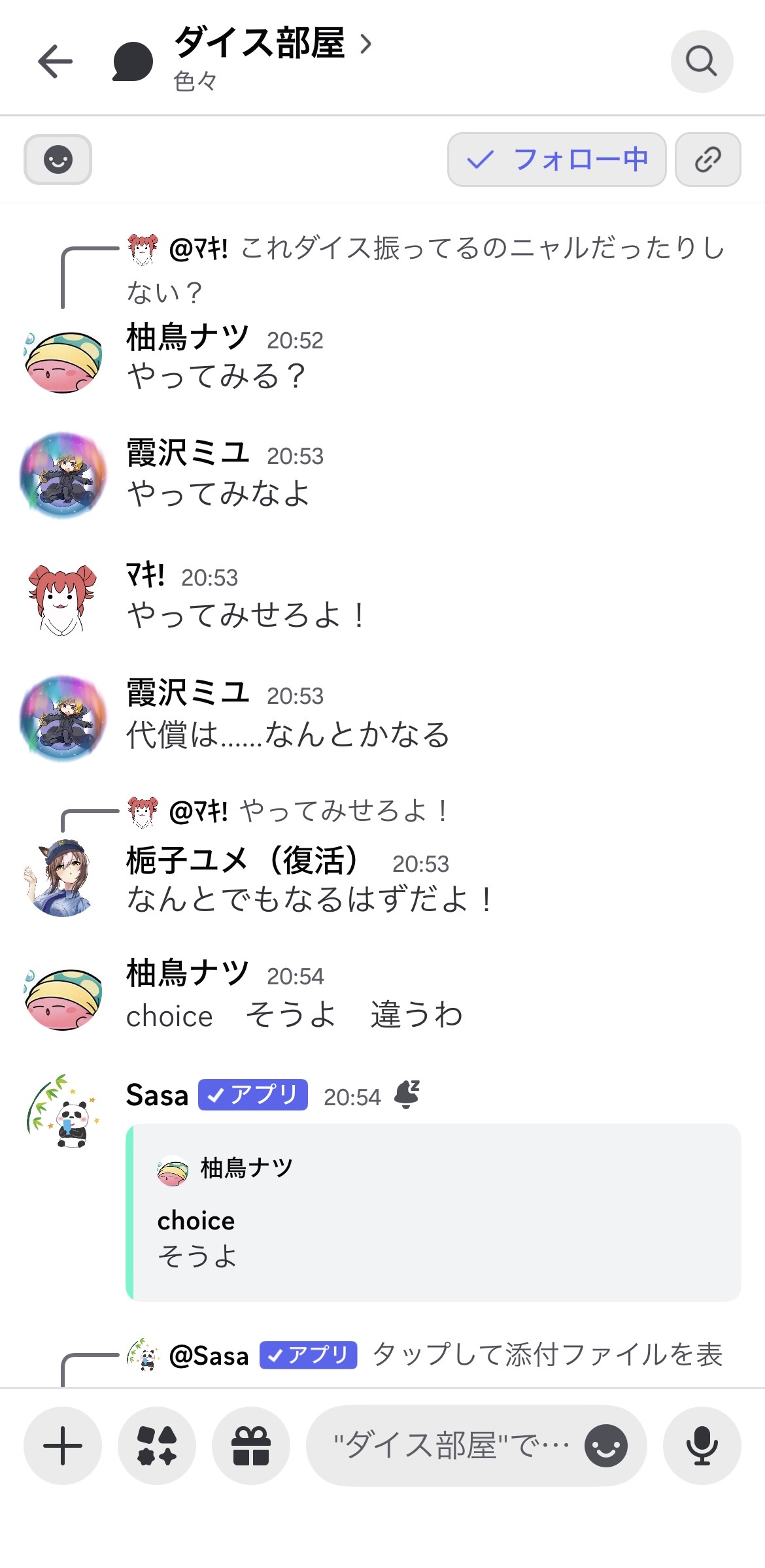
Task: Open the plus attachment menu
Action: click(x=63, y=1446)
